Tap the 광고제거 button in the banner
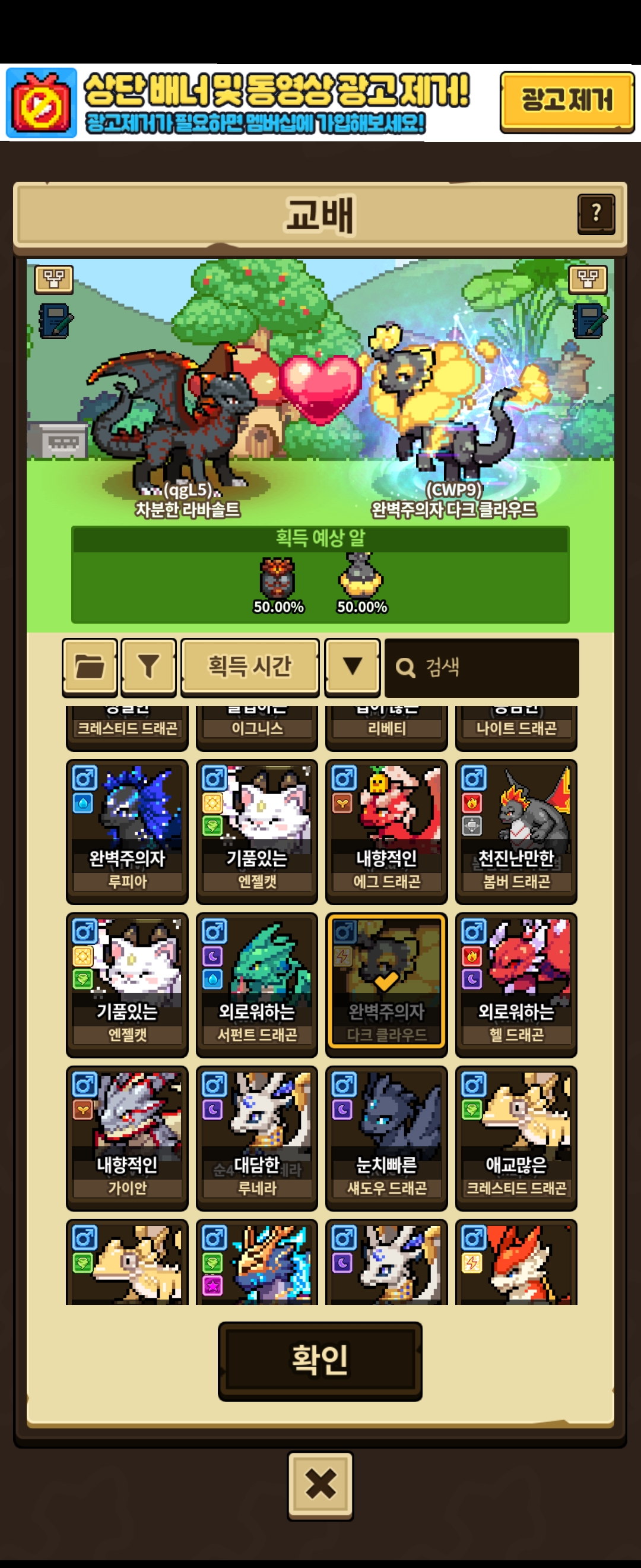This screenshot has width=641, height=1568. coord(567,102)
